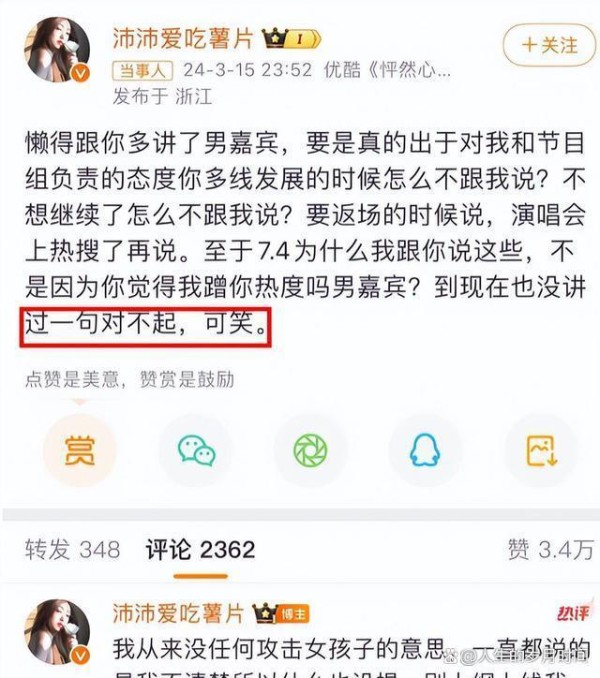Viewport: 600px width, 678px height.
Task: Switch to the 评论 2362 tab
Action: (x=200, y=549)
